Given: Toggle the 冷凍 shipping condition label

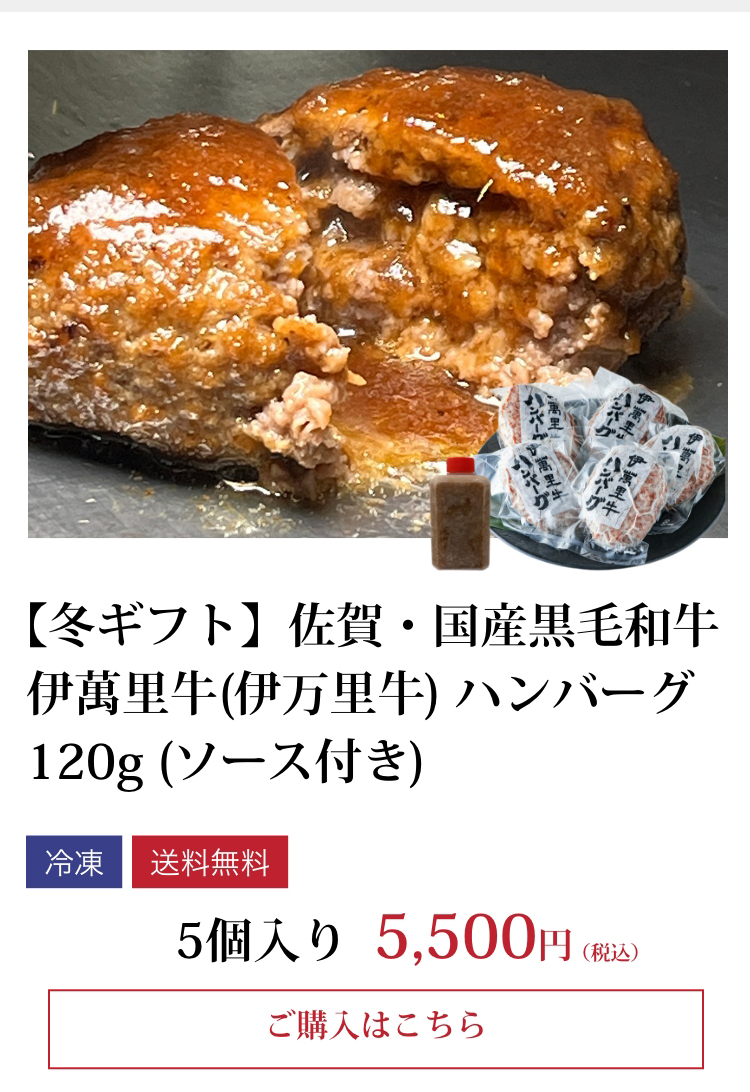Looking at the screenshot, I should point(75,858).
